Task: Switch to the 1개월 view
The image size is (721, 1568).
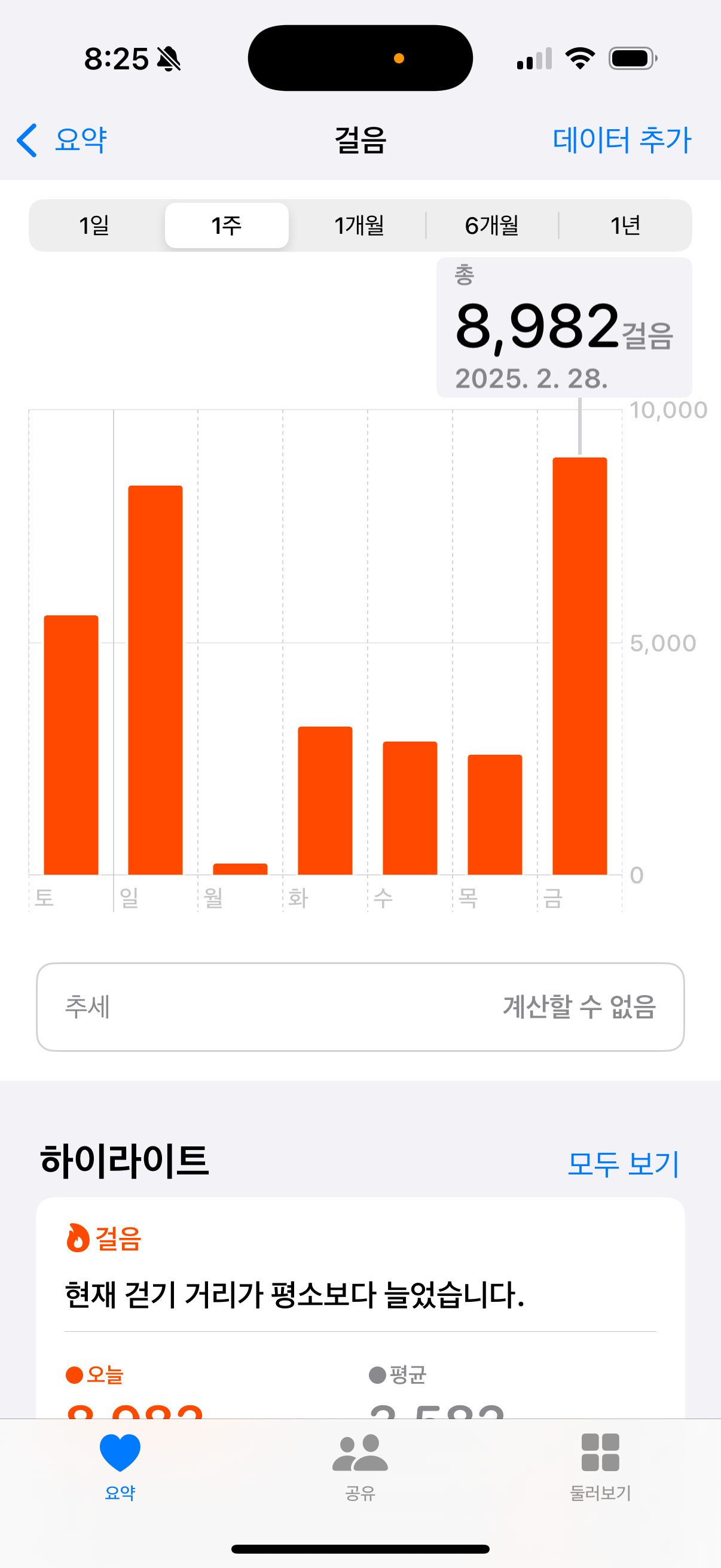Action: (359, 226)
